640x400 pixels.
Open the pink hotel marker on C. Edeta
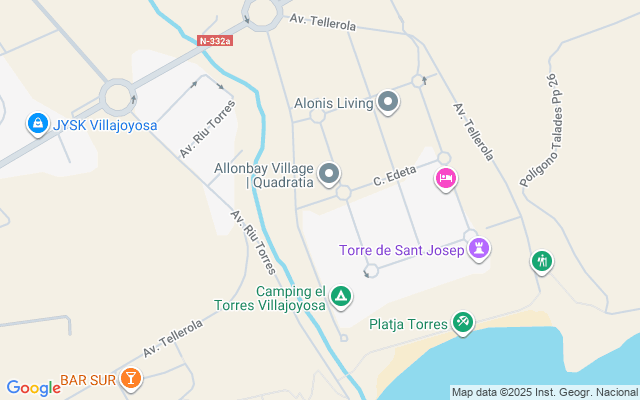[446, 179]
